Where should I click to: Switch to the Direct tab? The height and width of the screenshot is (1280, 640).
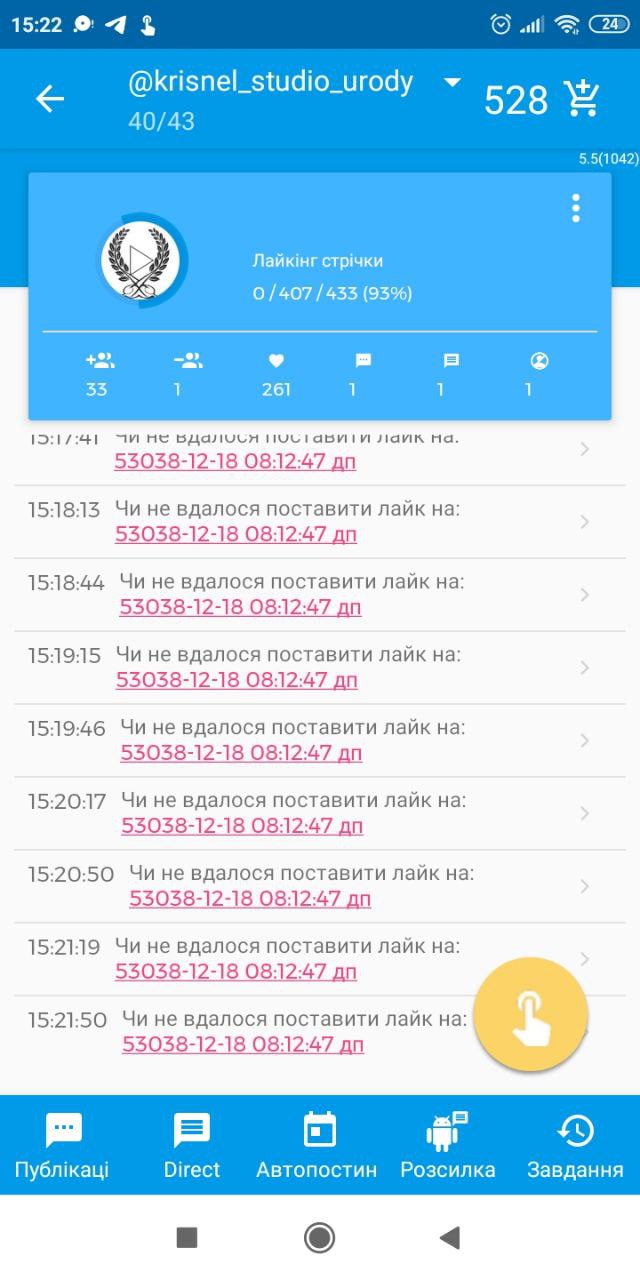(x=192, y=1145)
